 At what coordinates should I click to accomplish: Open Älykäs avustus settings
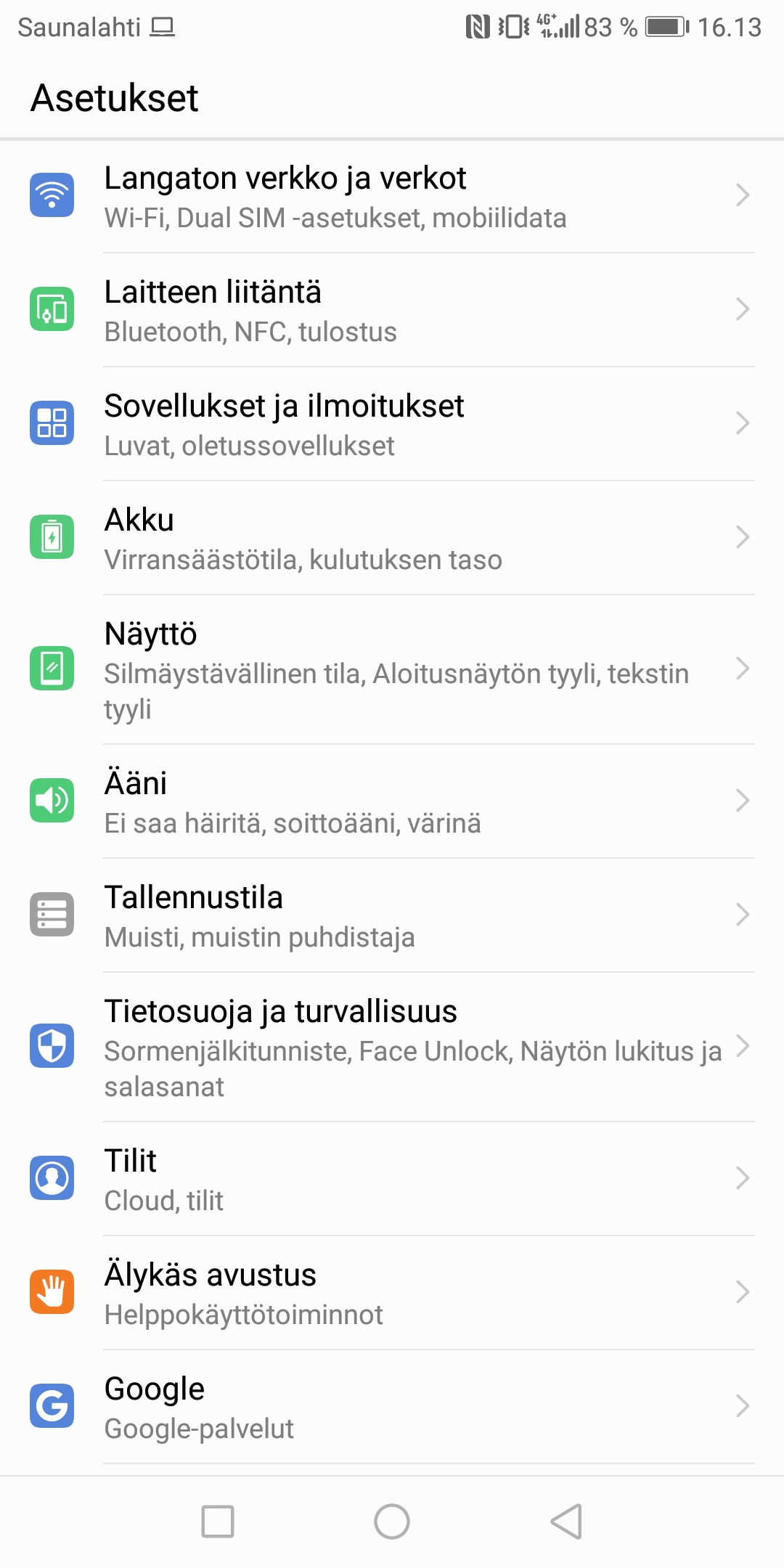(392, 1293)
